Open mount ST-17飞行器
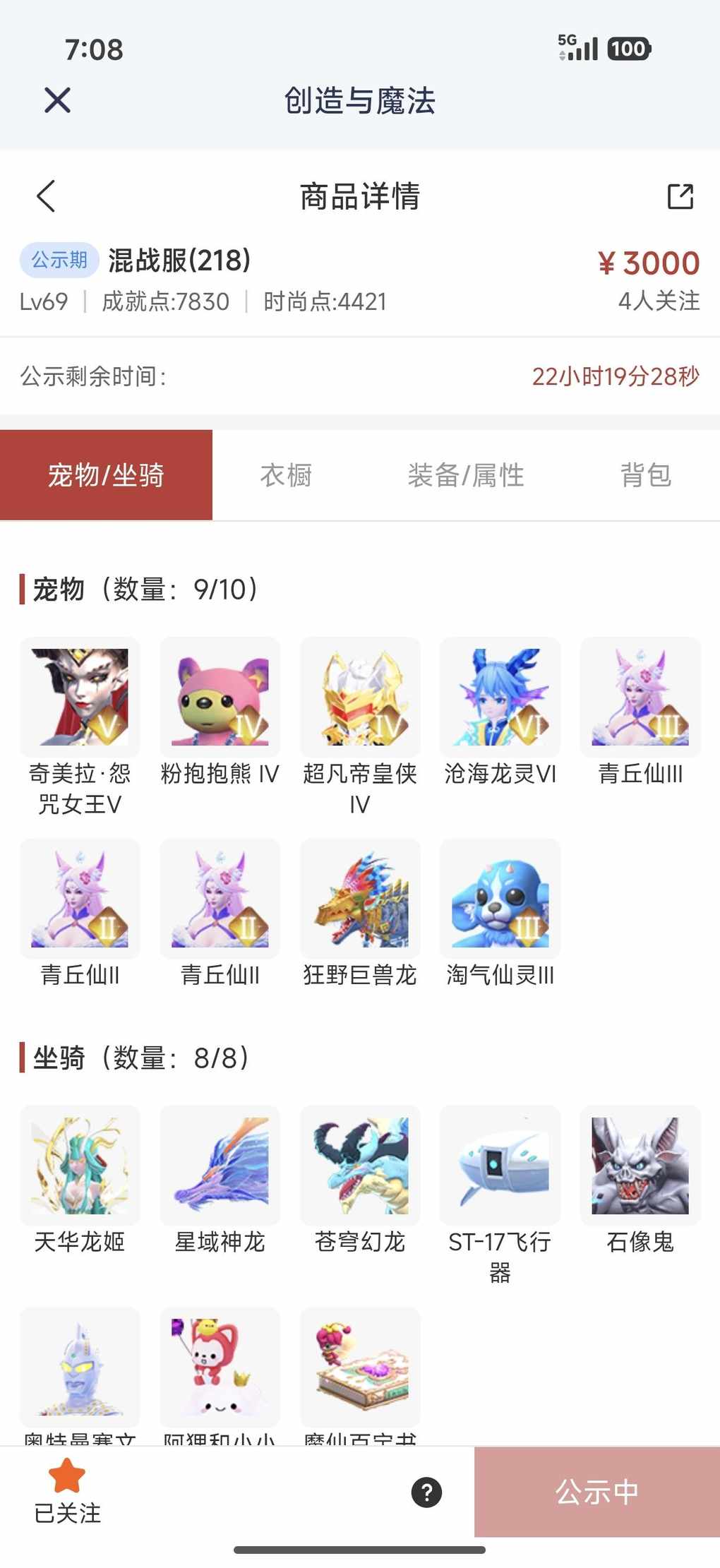The image size is (720, 1568). 500,1166
